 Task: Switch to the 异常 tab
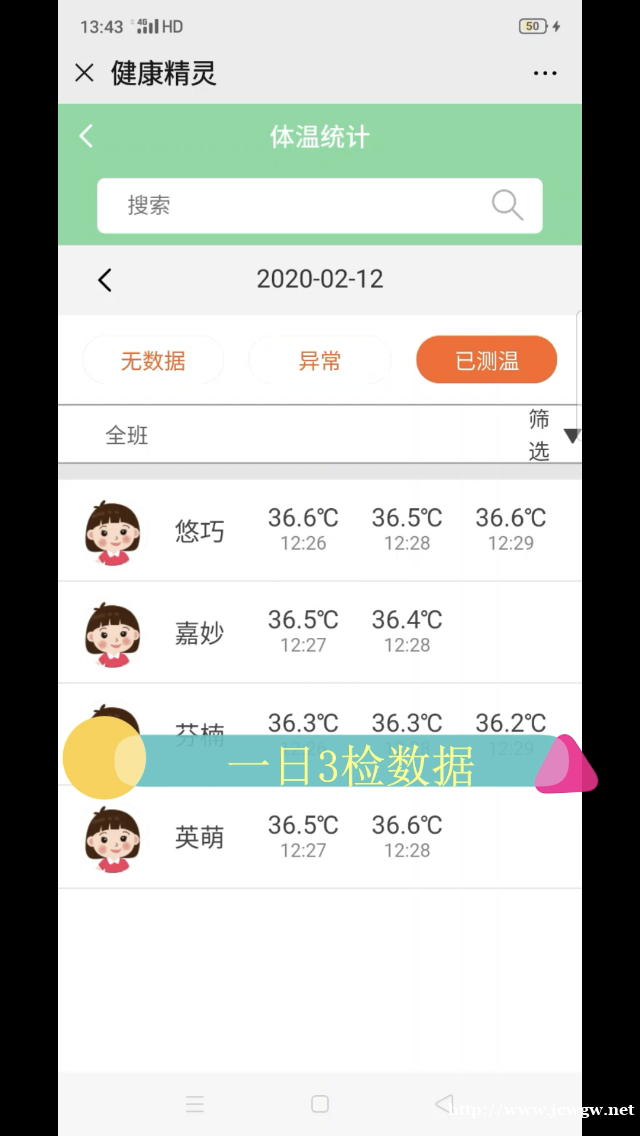[320, 361]
